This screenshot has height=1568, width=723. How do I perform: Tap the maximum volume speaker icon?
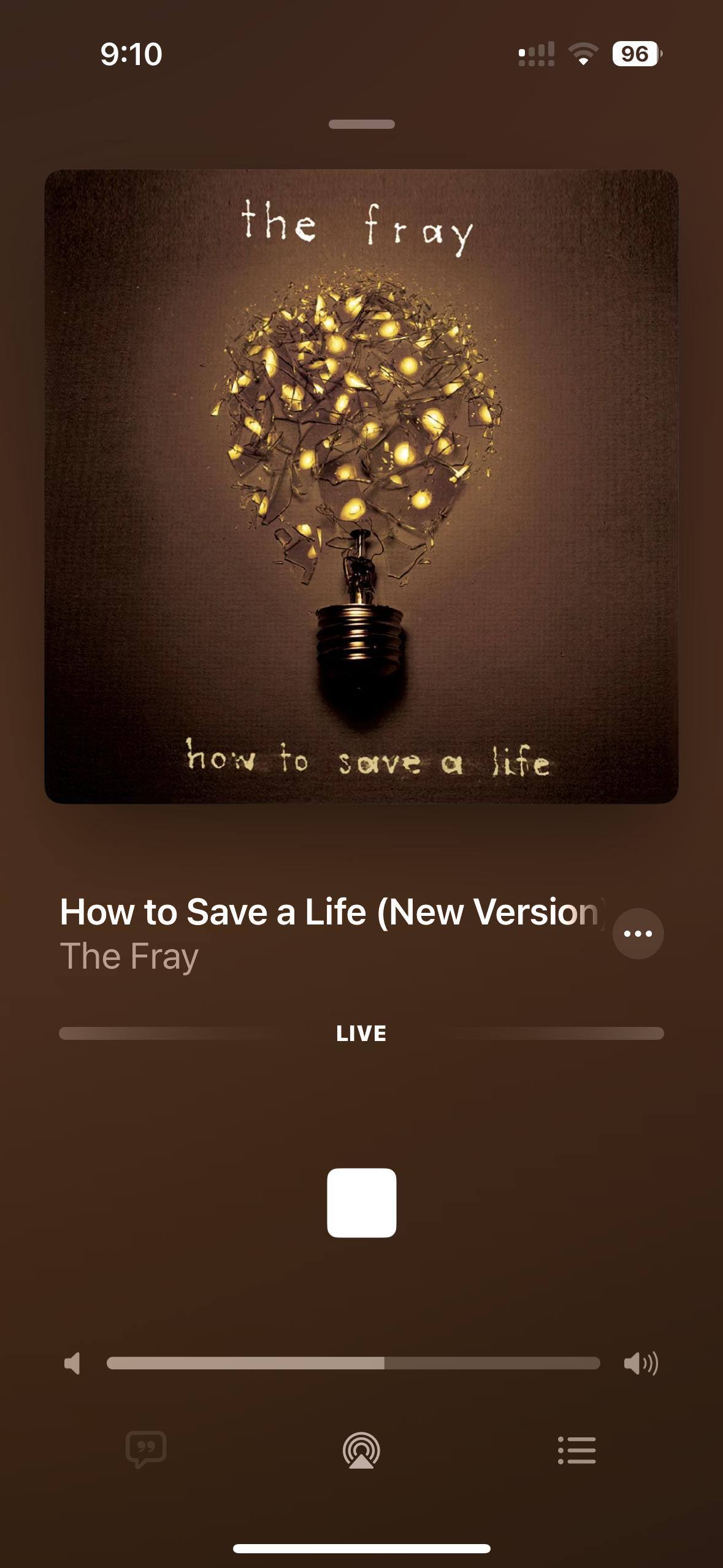coord(641,1363)
